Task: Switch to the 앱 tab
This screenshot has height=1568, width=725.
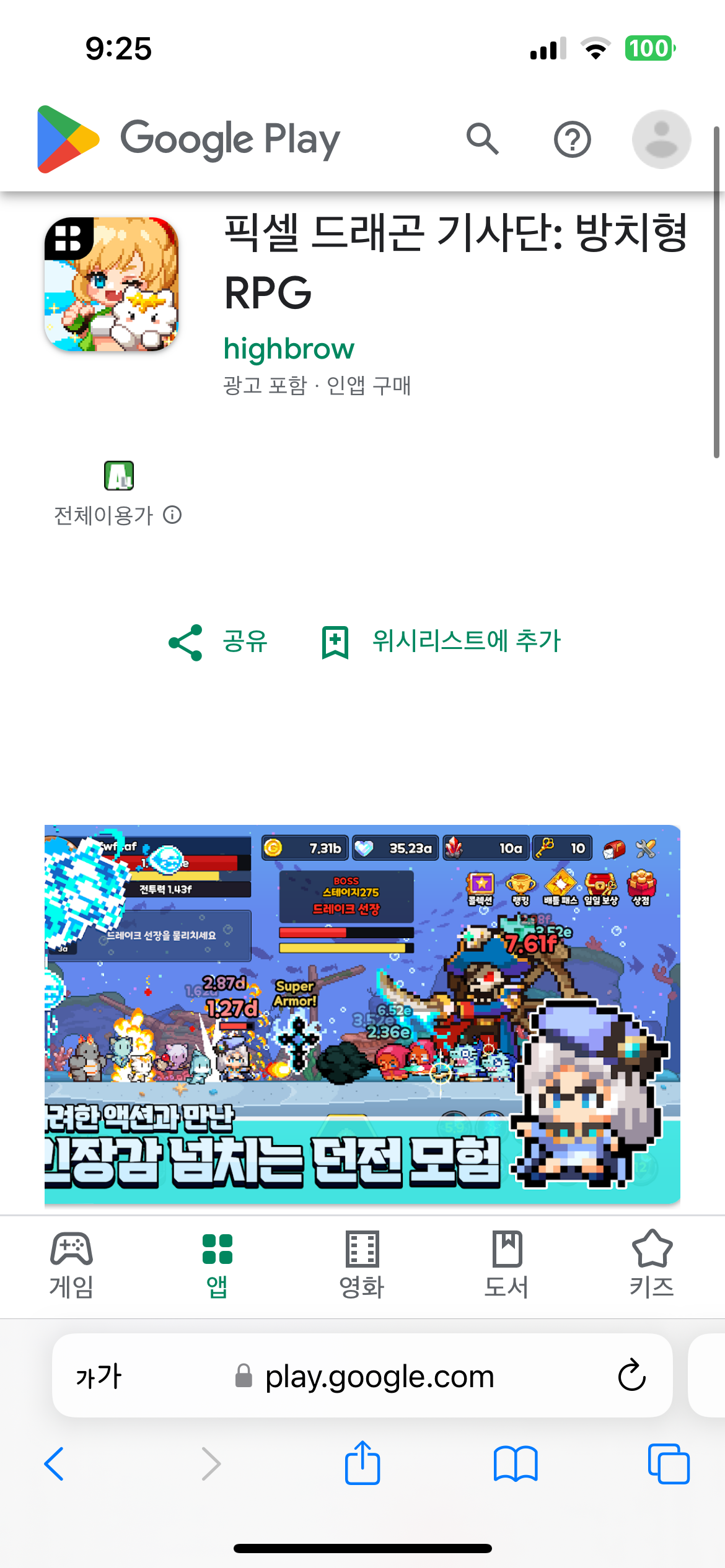Action: click(217, 1265)
